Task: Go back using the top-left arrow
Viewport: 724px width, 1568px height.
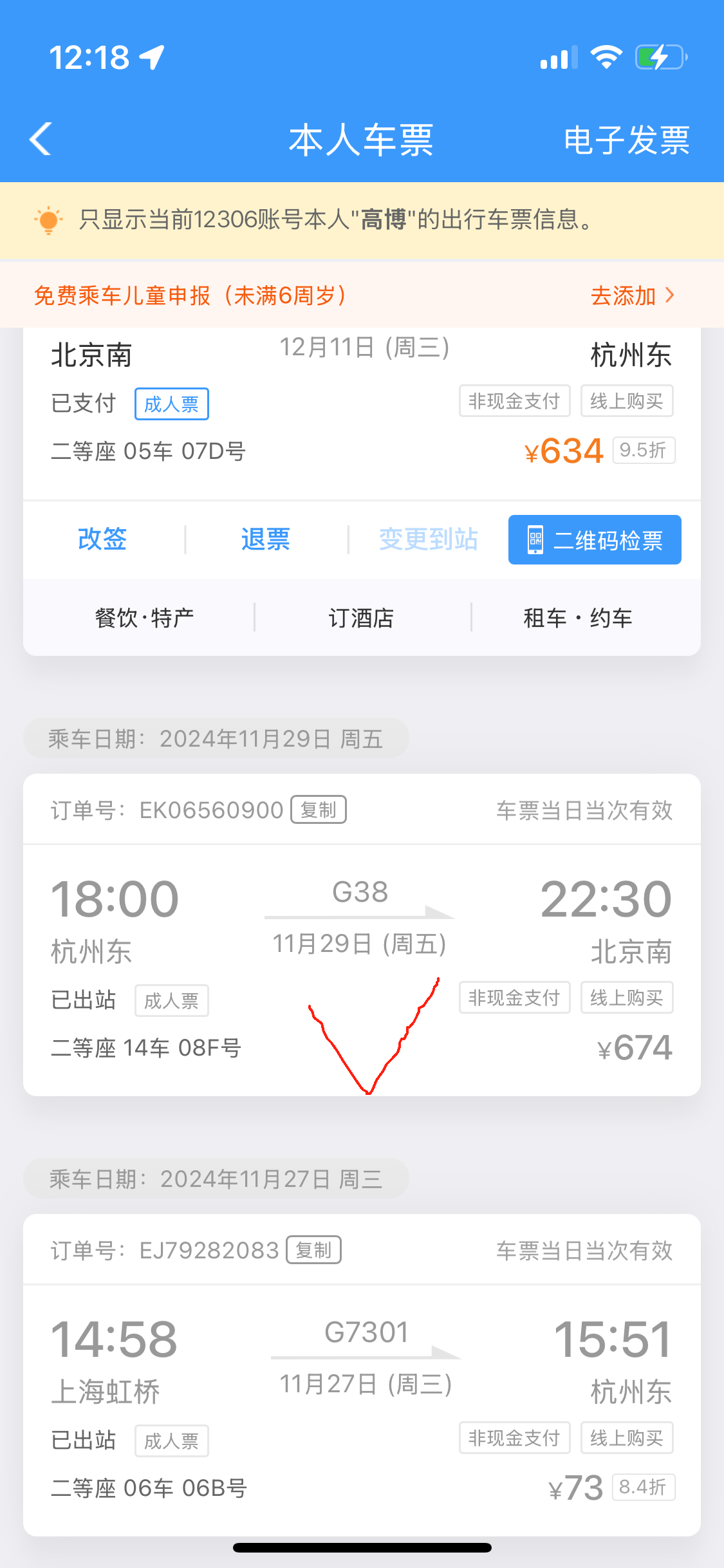Action: [x=40, y=139]
